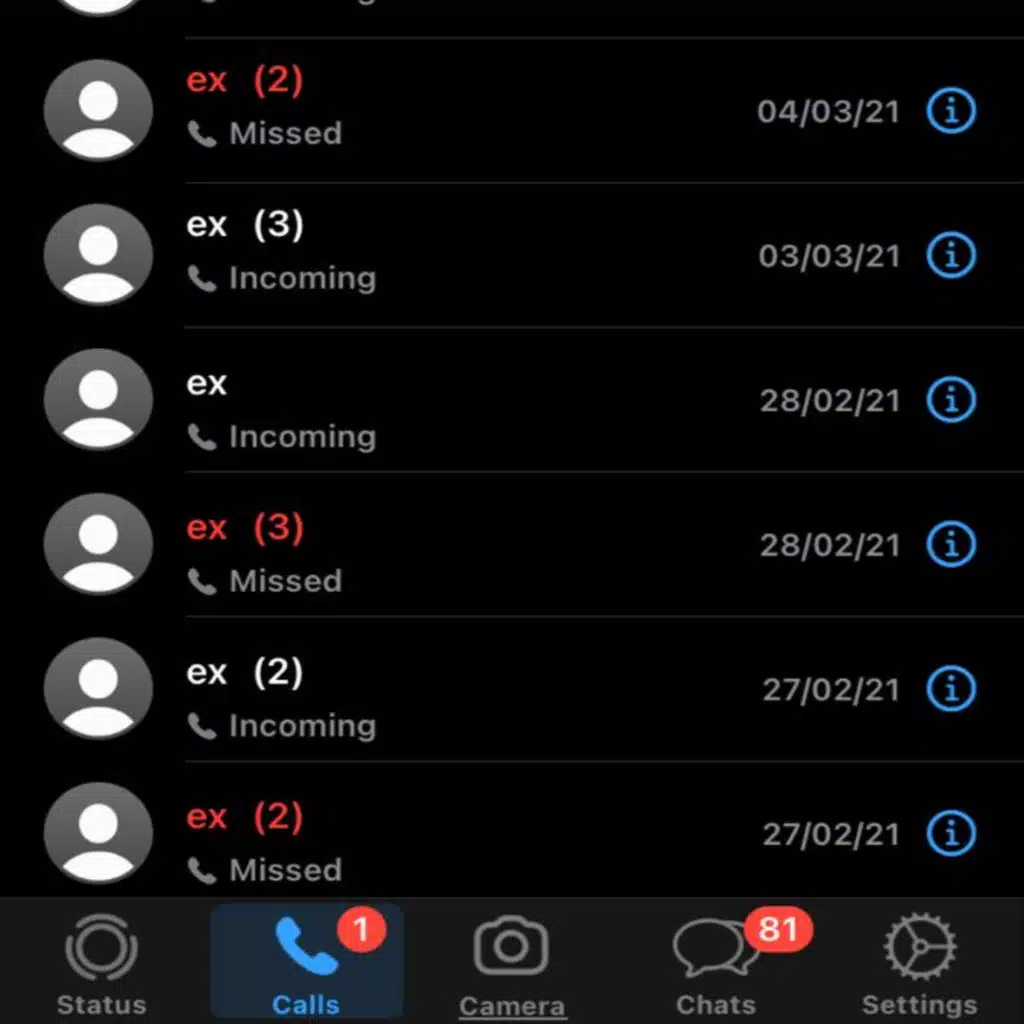Open info for incoming call on 03/03/21

coord(950,256)
